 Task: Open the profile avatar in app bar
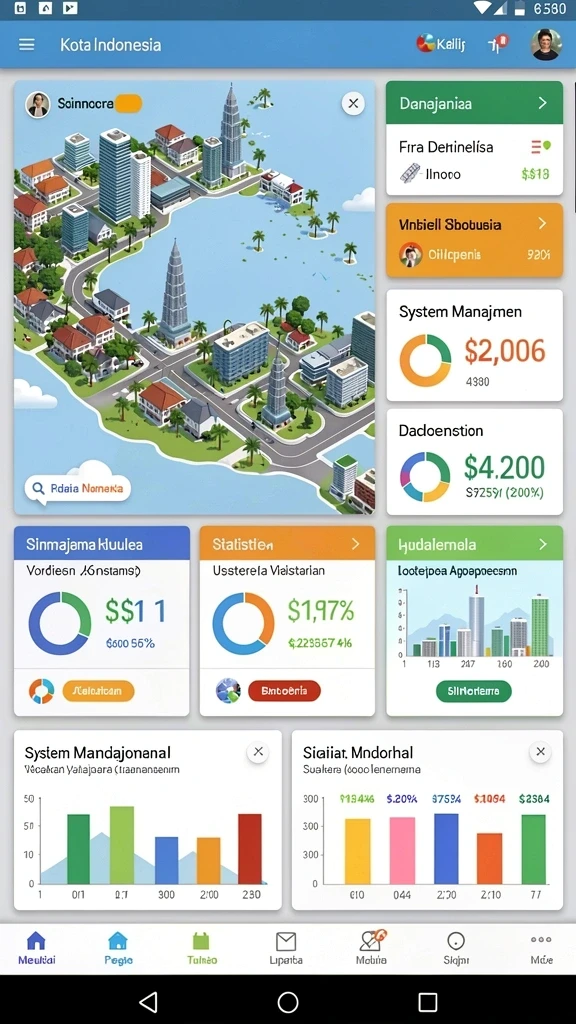tap(546, 44)
